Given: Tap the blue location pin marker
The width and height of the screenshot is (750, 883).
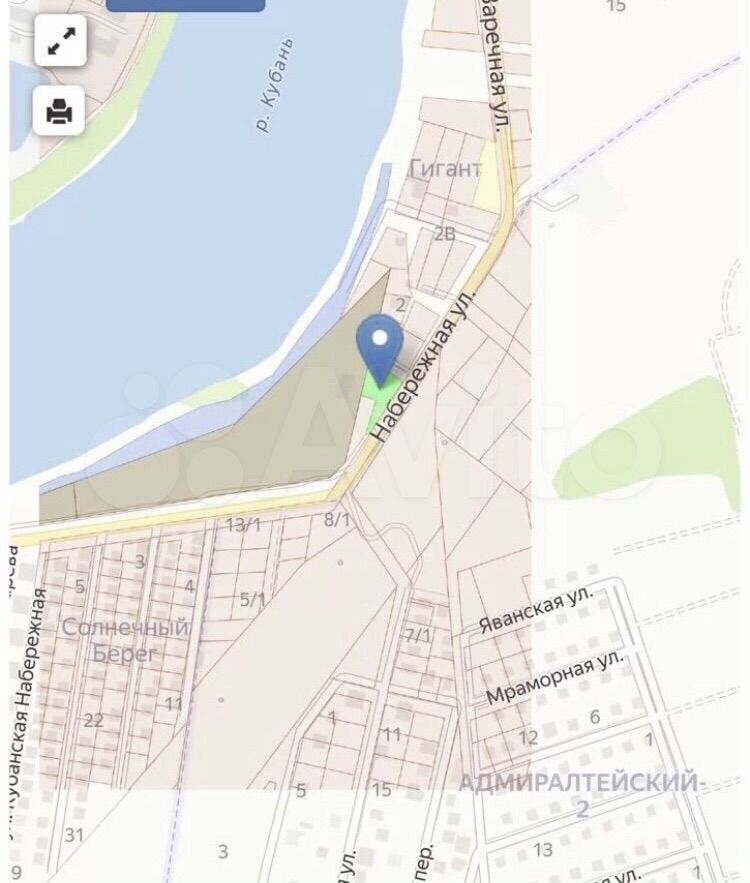Looking at the screenshot, I should pyautogui.click(x=380, y=343).
